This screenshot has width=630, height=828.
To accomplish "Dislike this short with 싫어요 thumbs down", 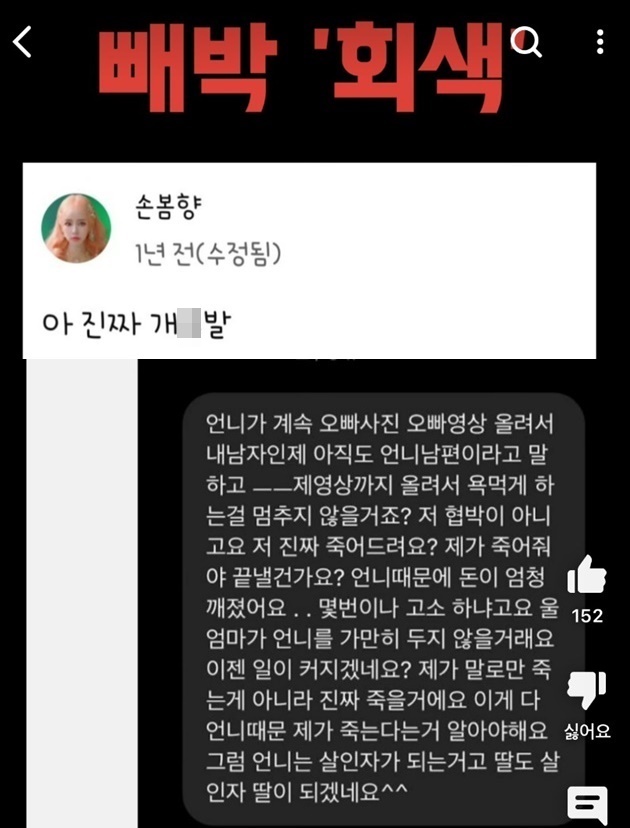I will [x=587, y=692].
